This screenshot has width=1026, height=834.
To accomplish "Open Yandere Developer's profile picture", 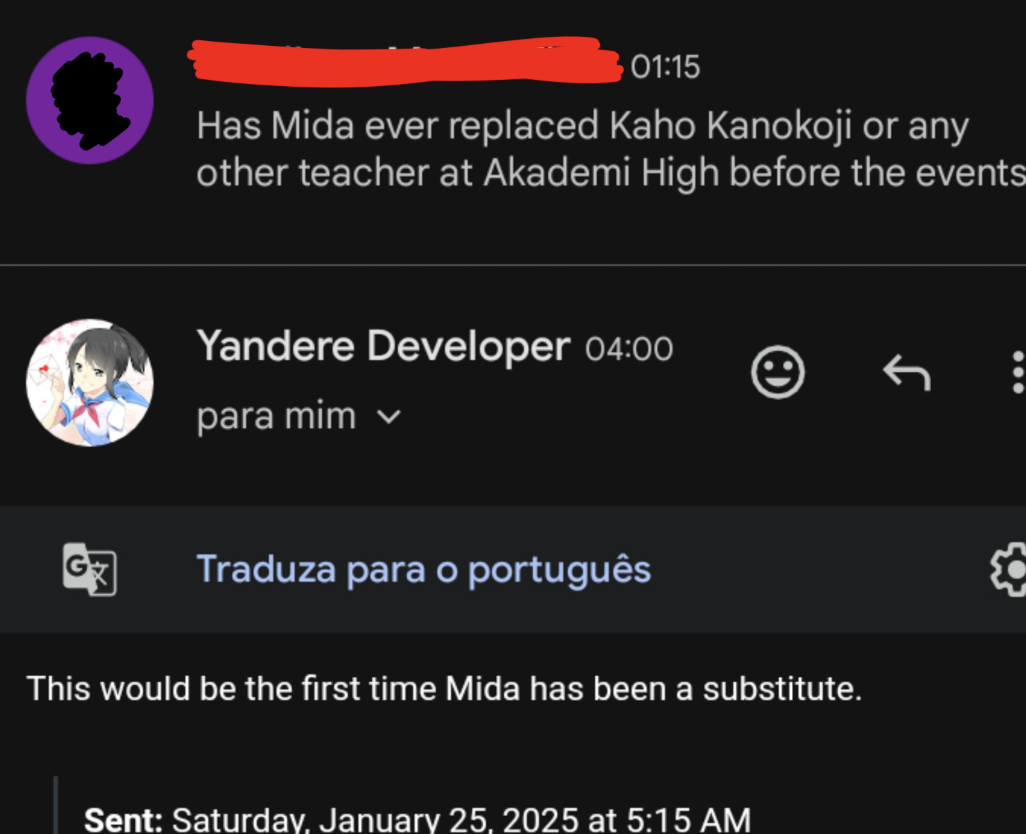I will click(89, 382).
